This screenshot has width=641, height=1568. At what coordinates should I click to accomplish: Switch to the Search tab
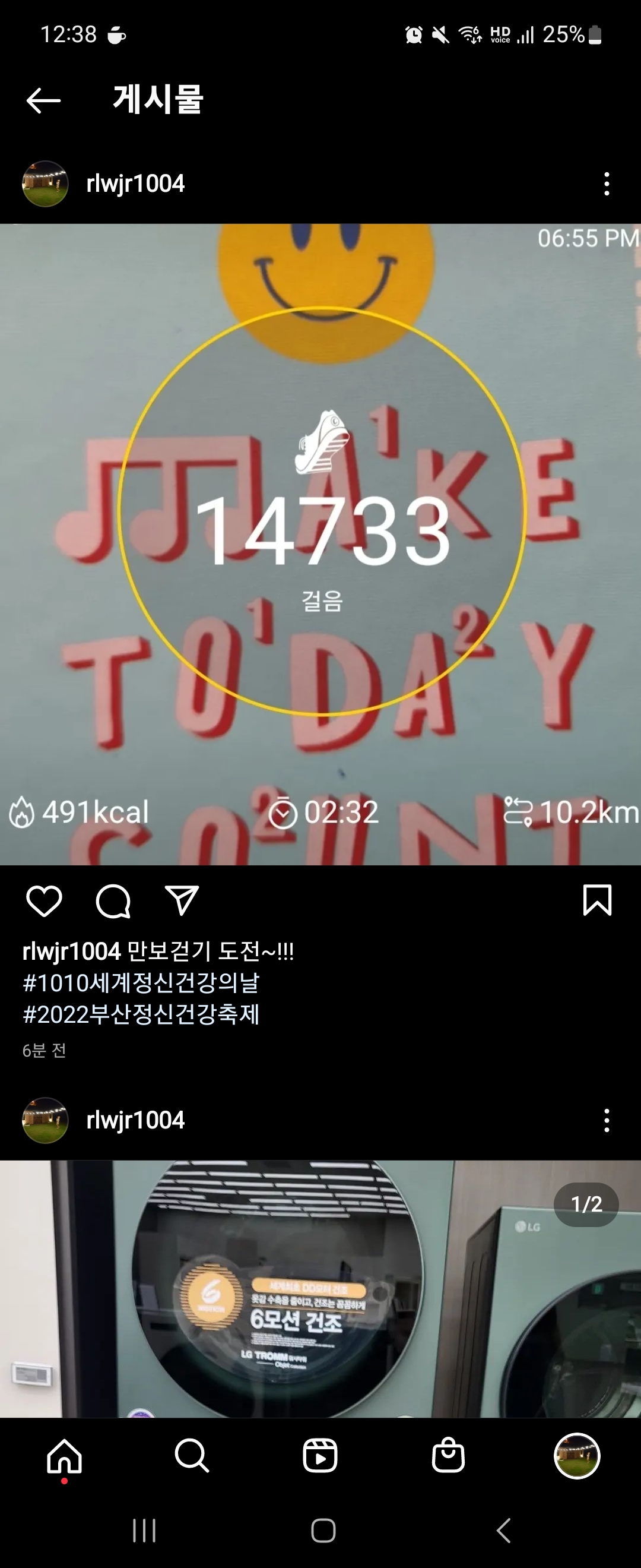pos(192,1456)
